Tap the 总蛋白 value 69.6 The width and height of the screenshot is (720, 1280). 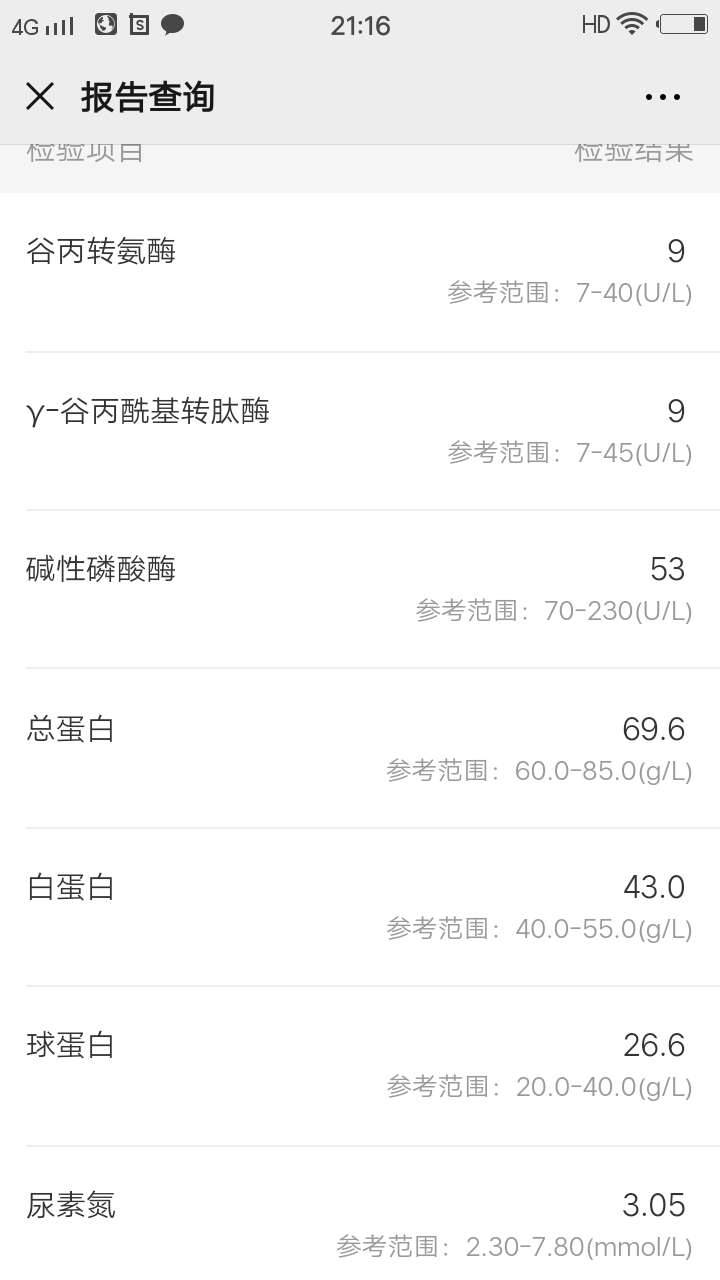point(654,728)
